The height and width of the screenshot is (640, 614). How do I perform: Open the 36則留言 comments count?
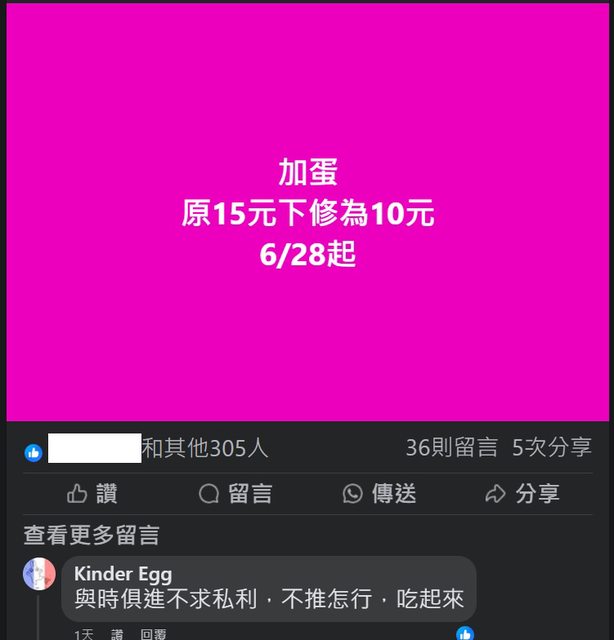pyautogui.click(x=451, y=448)
